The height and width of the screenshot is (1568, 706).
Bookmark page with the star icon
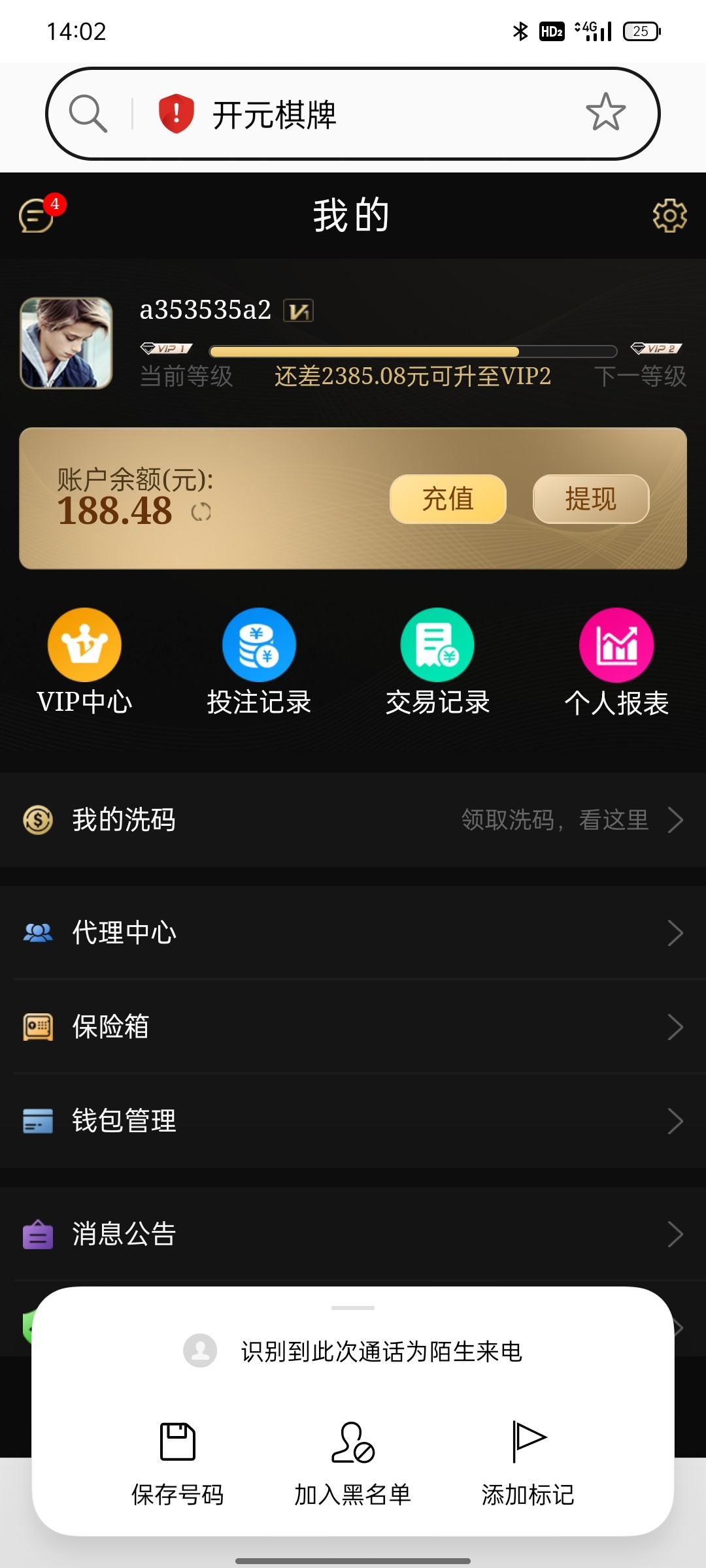point(605,113)
